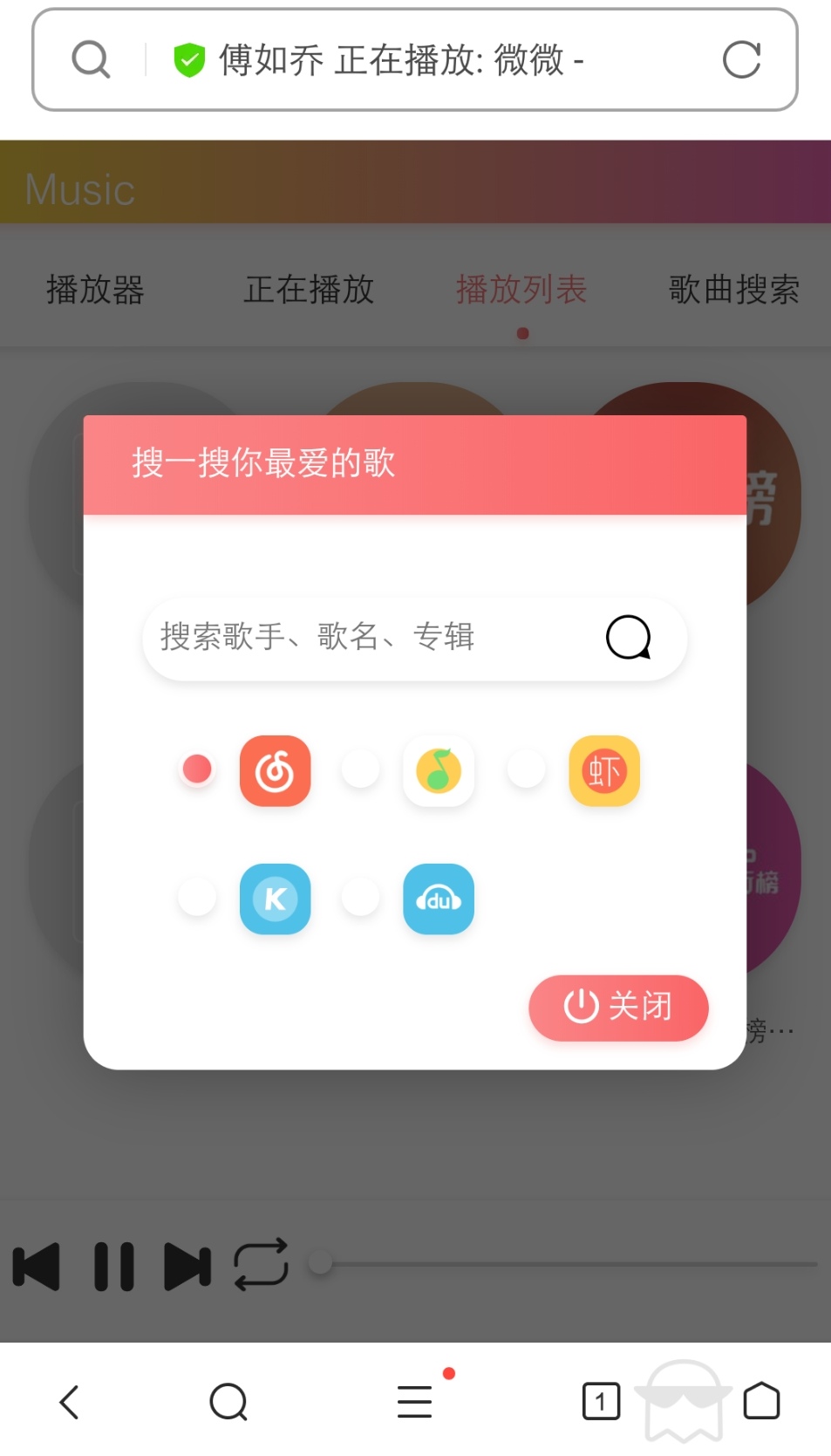Viewport: 831px width, 1456px height.
Task: Switch to the 播放器 tab
Action: [95, 290]
